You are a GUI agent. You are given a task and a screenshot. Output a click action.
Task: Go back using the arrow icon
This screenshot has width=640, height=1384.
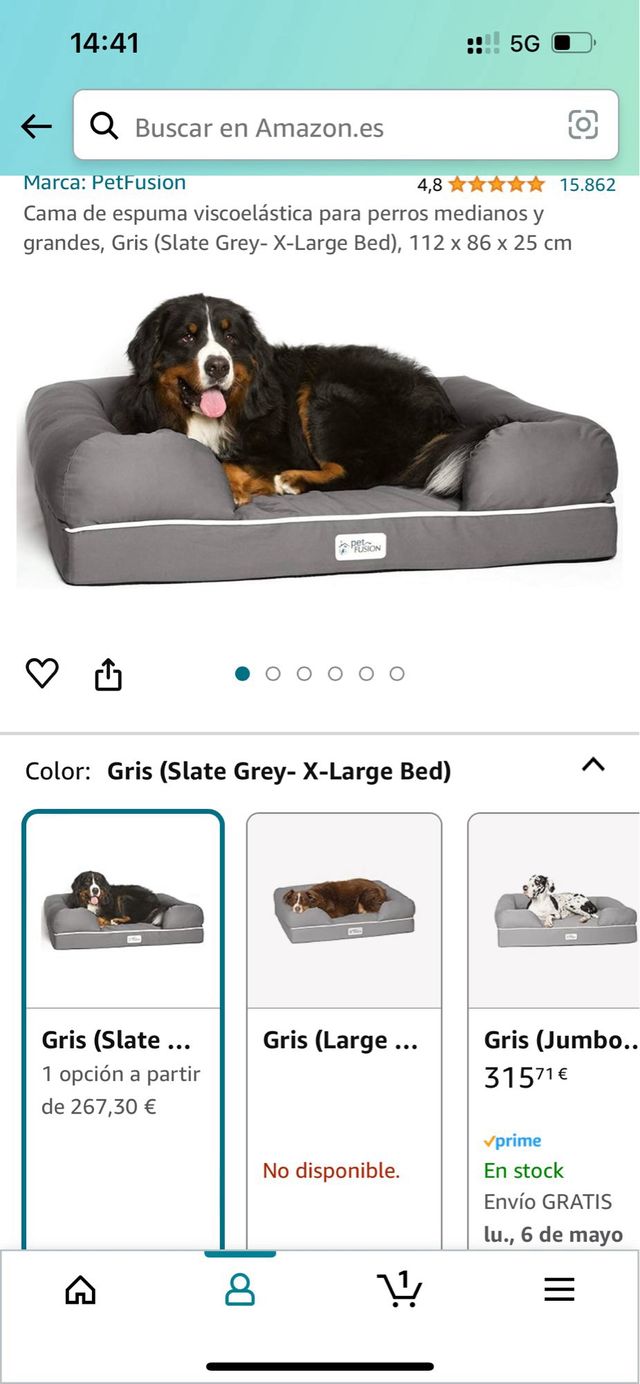click(36, 126)
